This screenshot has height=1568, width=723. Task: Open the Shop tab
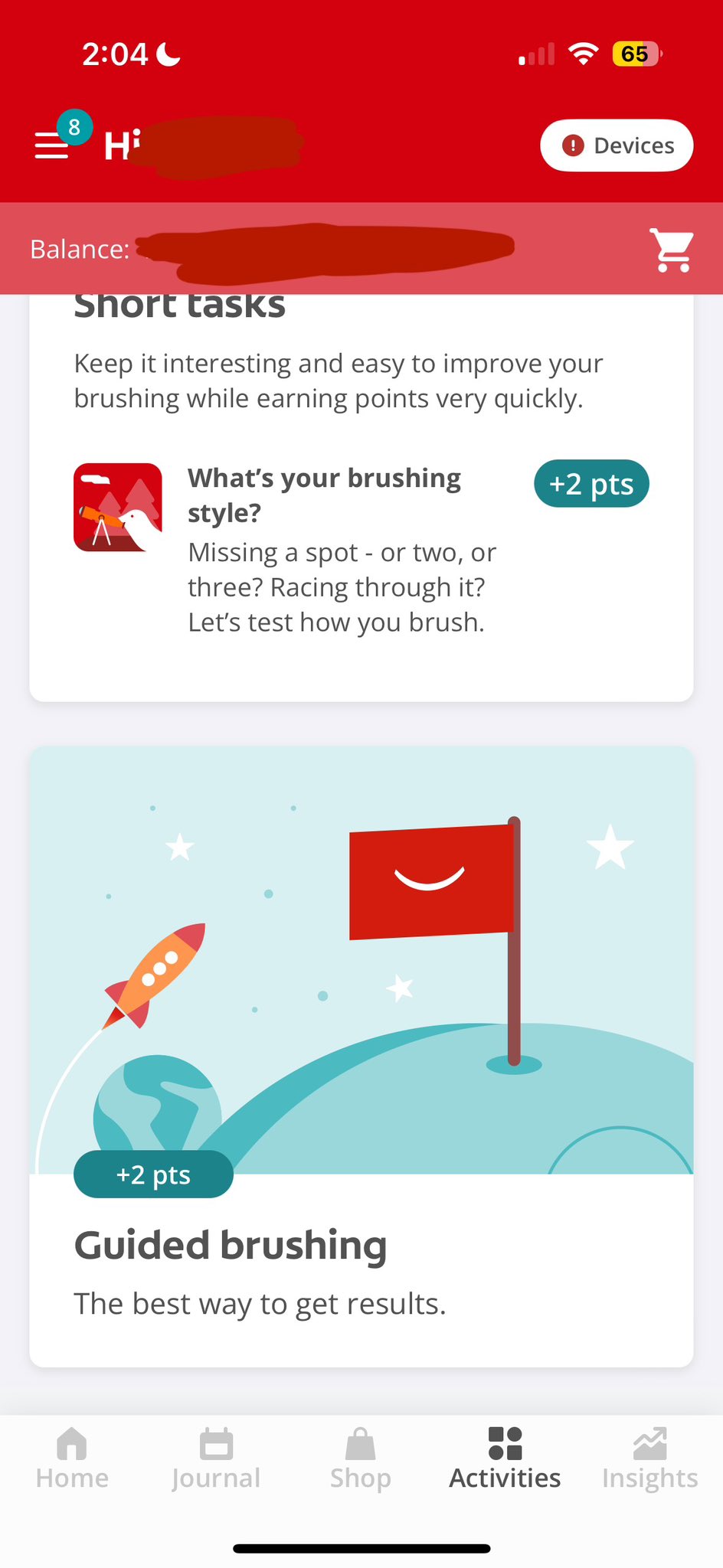tap(361, 1459)
